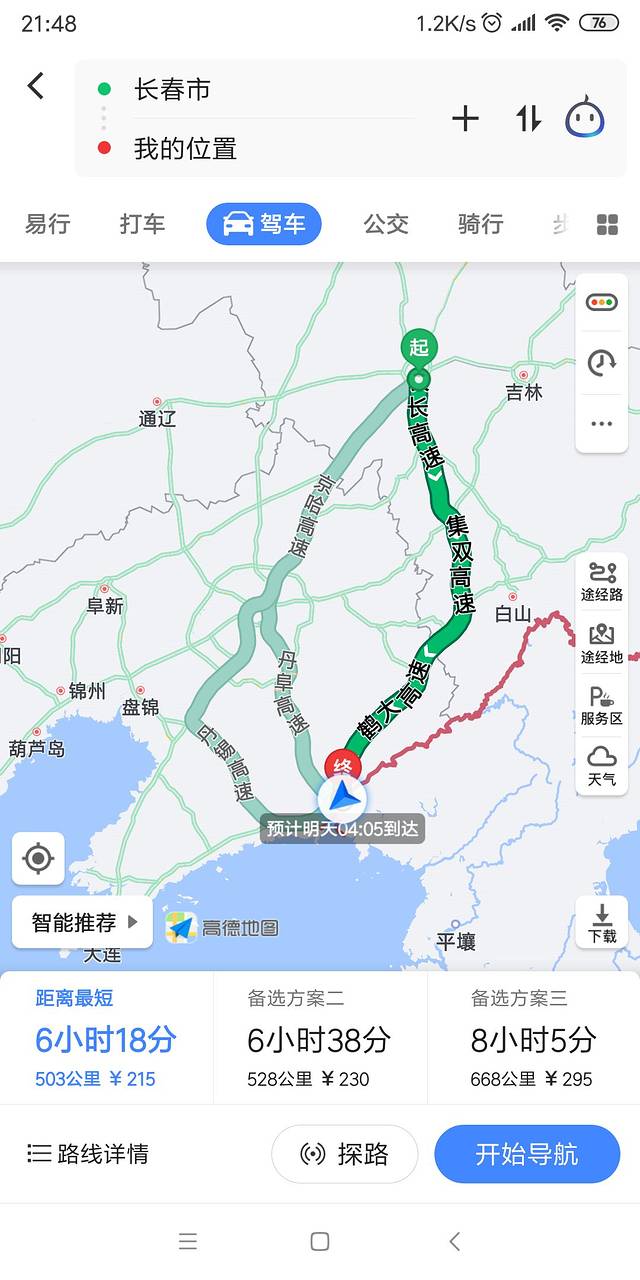Open the travel modes grid menu
The width and height of the screenshot is (640, 1280).
tap(607, 224)
